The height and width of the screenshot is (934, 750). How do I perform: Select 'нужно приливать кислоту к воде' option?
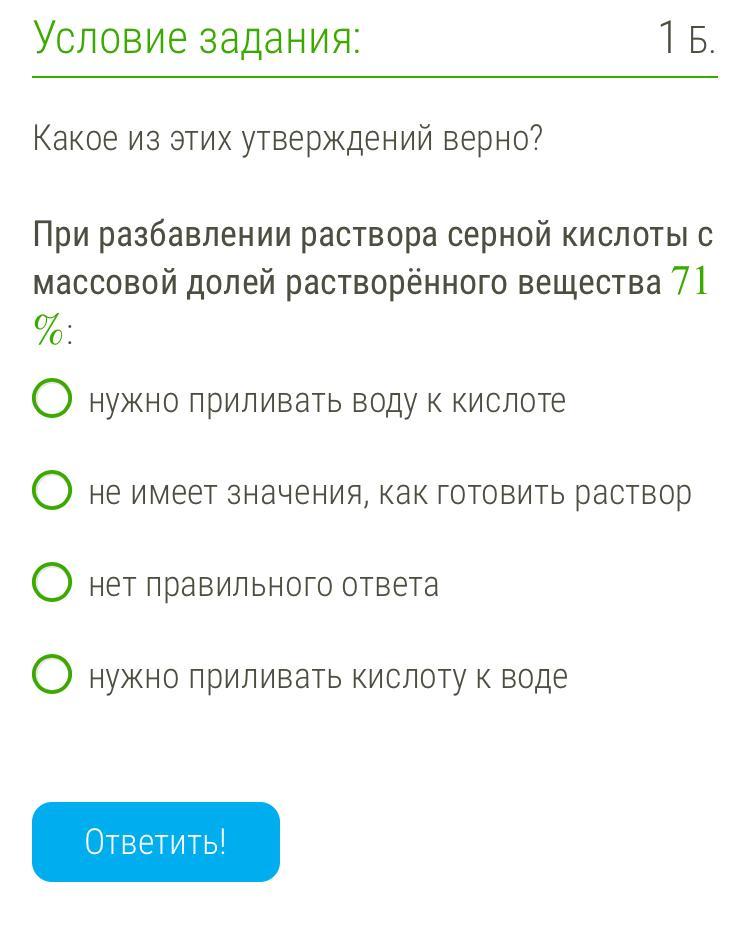point(52,675)
